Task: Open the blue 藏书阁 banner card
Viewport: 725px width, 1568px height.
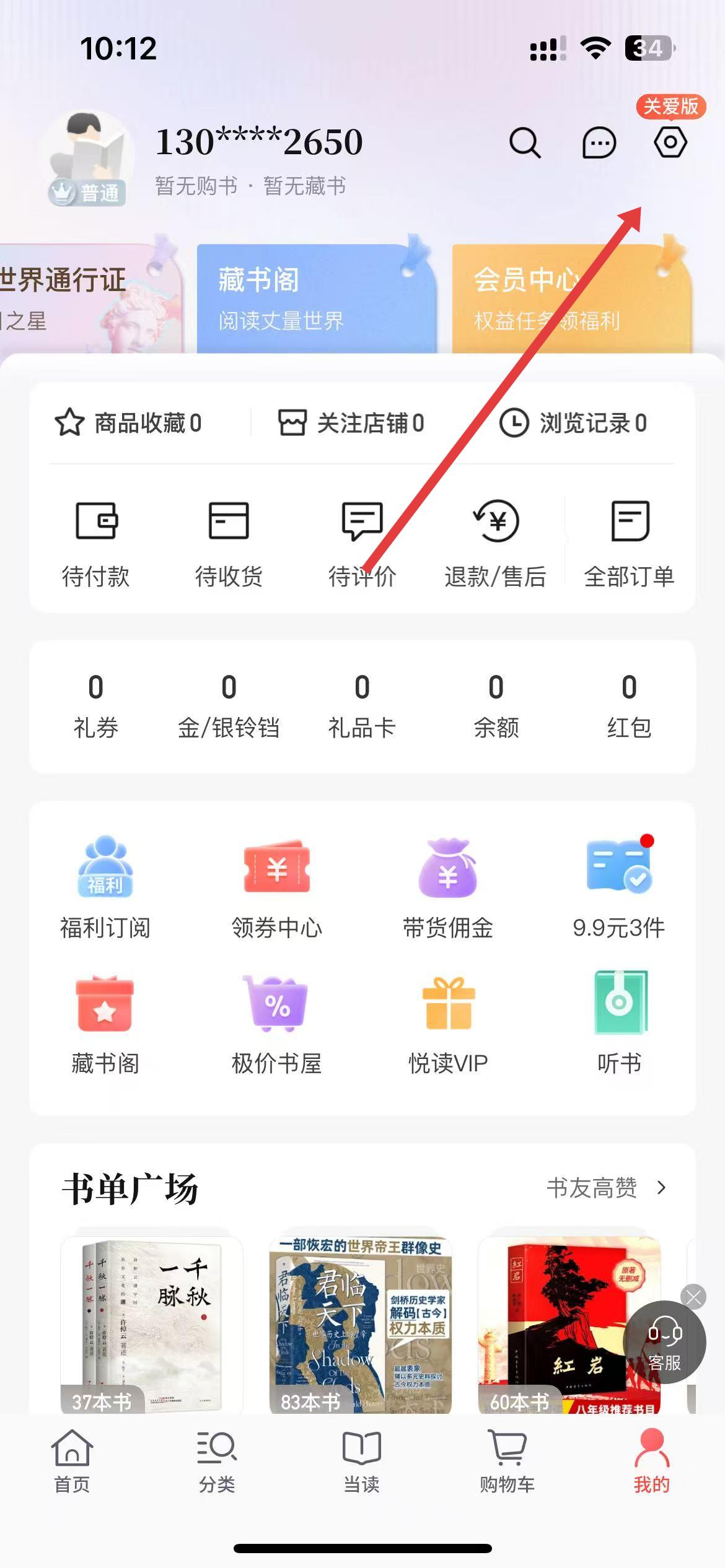Action: (316, 298)
